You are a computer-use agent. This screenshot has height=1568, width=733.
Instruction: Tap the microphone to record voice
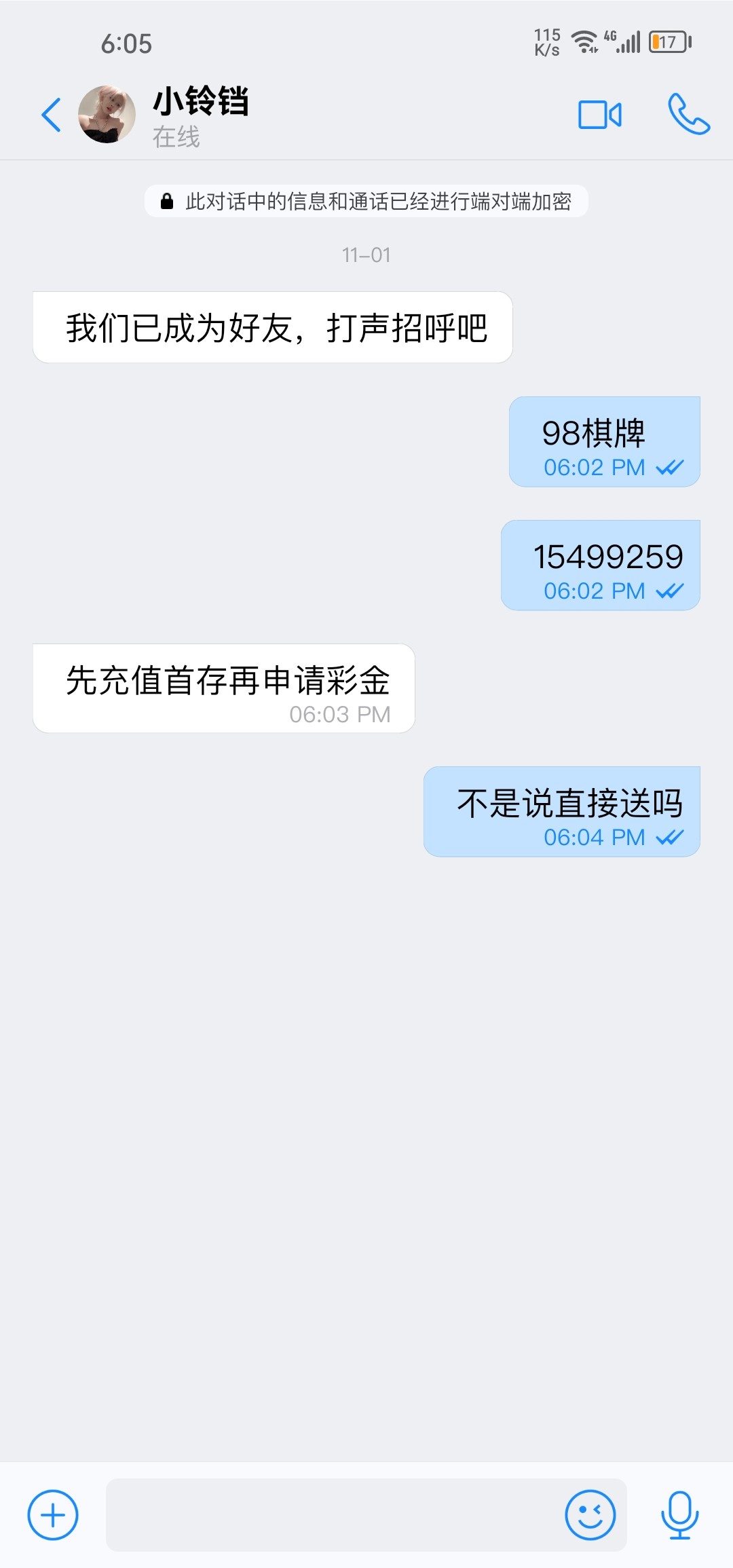[680, 1515]
